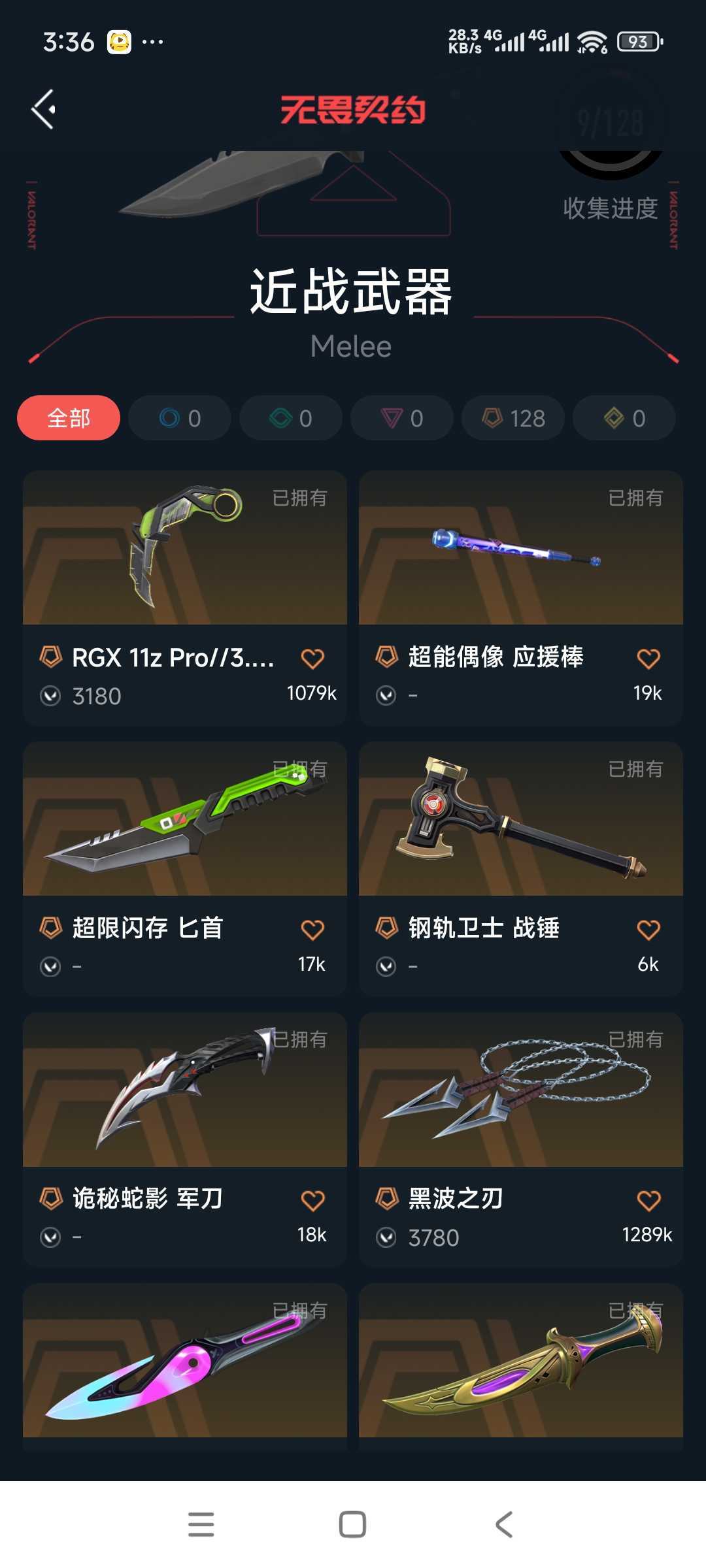Image resolution: width=706 pixels, height=1568 pixels.
Task: Tap the system home button
Action: (x=352, y=1524)
